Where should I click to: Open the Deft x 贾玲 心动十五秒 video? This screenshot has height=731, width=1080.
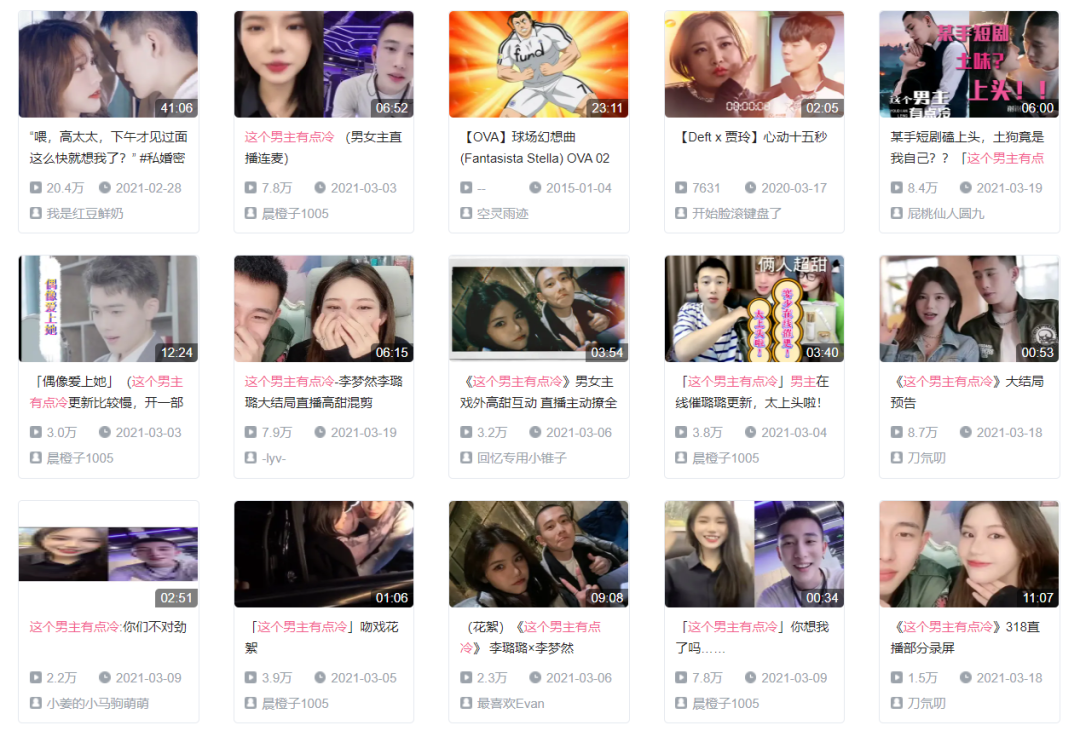click(753, 64)
